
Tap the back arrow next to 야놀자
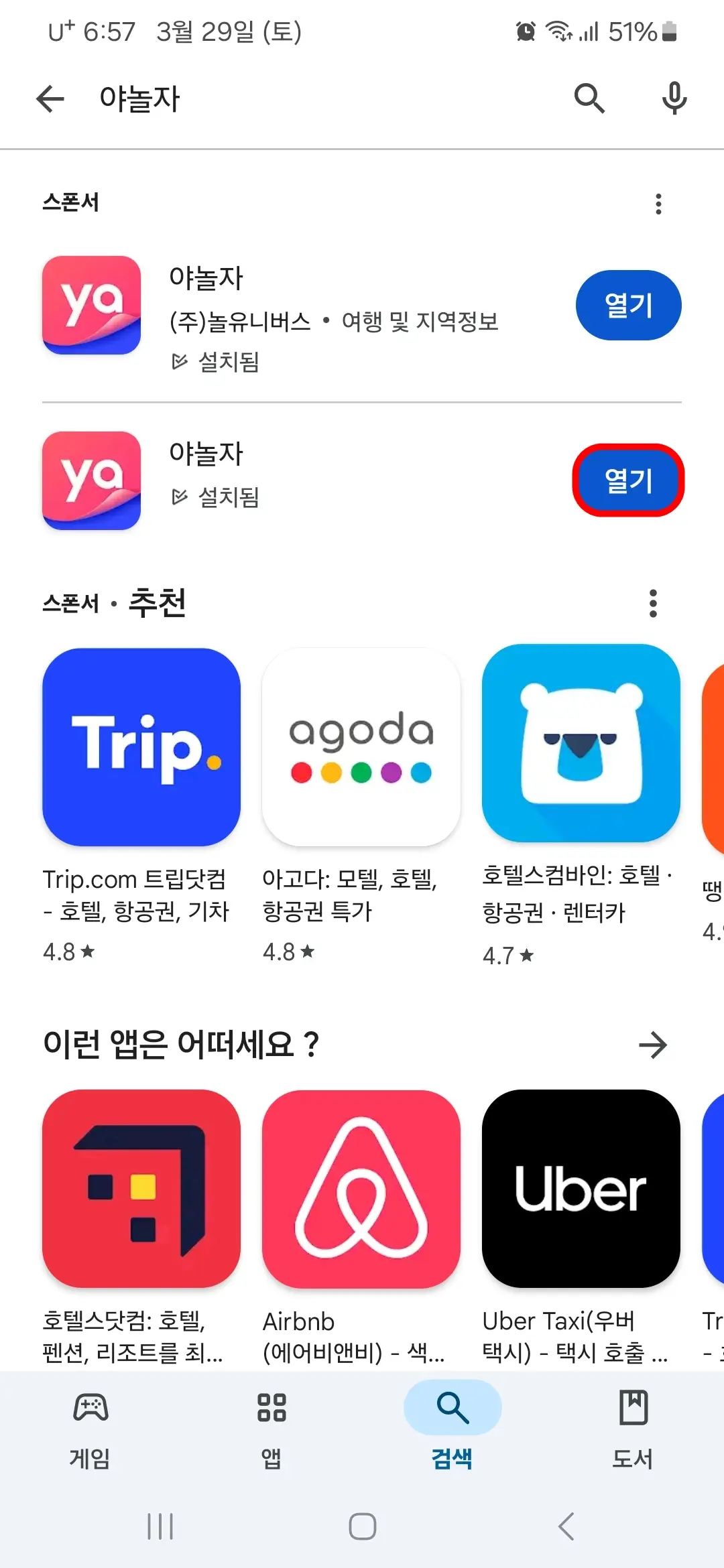(x=49, y=99)
